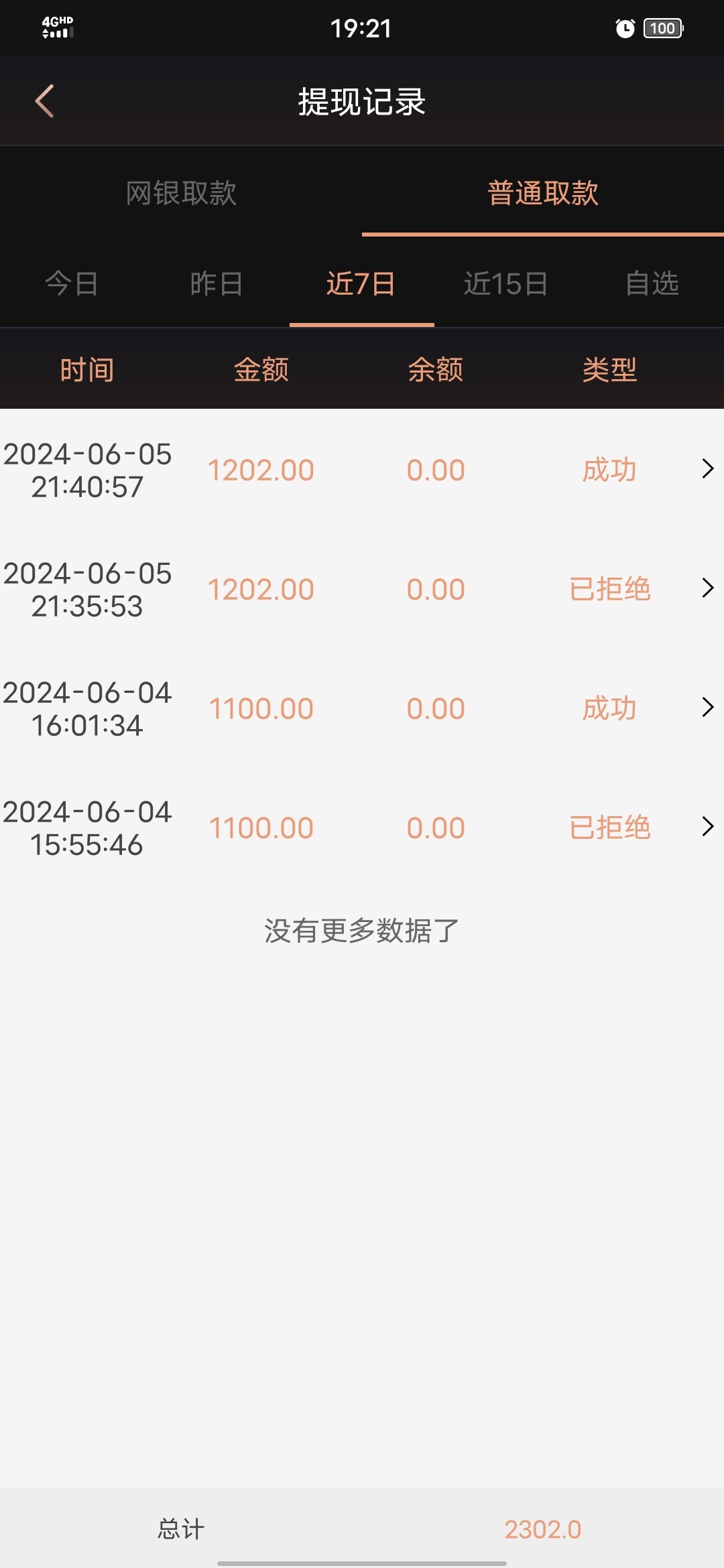Show 昨日 withdrawal records
Image resolution: width=724 pixels, height=1568 pixels.
[217, 283]
